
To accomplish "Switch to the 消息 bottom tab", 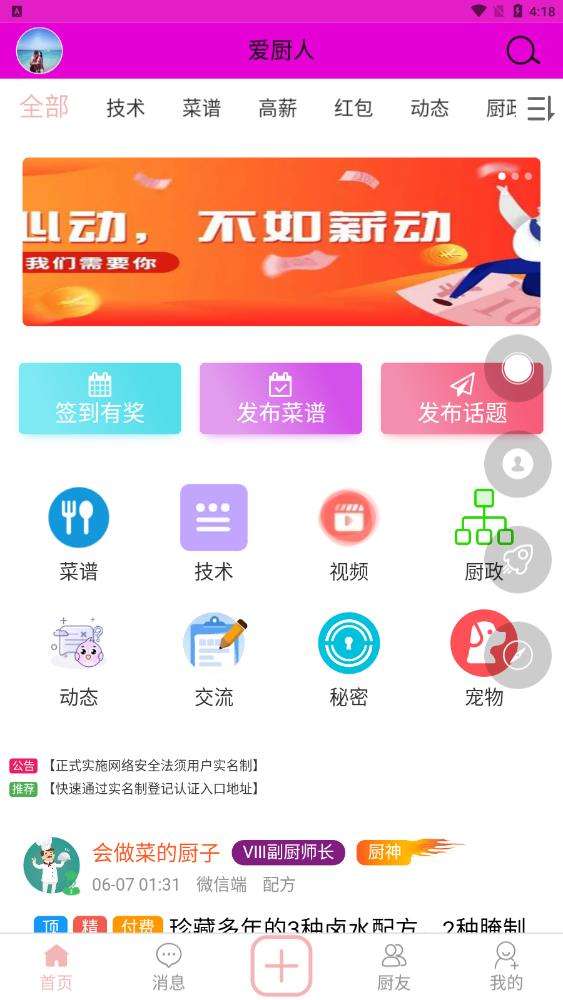I will (168, 967).
